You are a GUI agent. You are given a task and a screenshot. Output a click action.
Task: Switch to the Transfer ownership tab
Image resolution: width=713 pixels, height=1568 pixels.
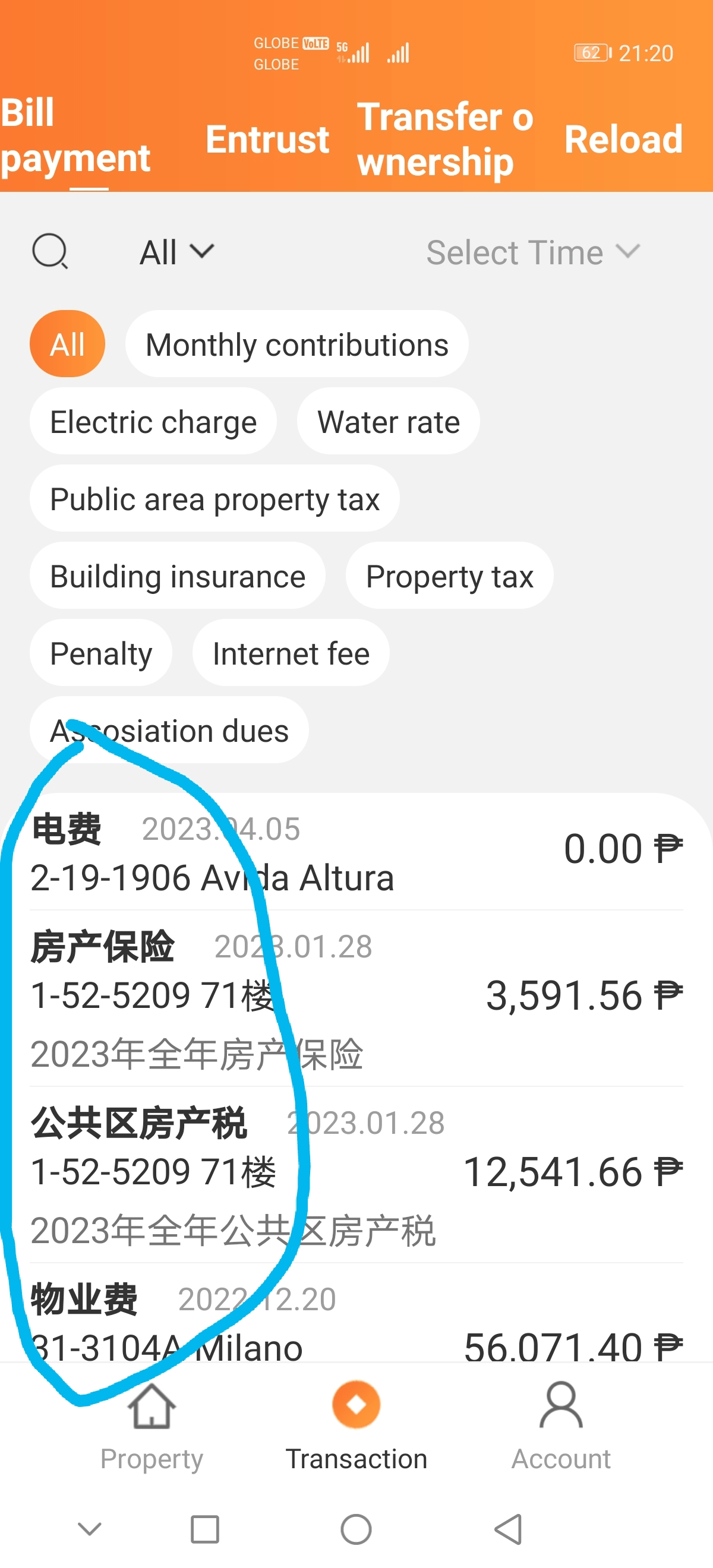tap(444, 140)
